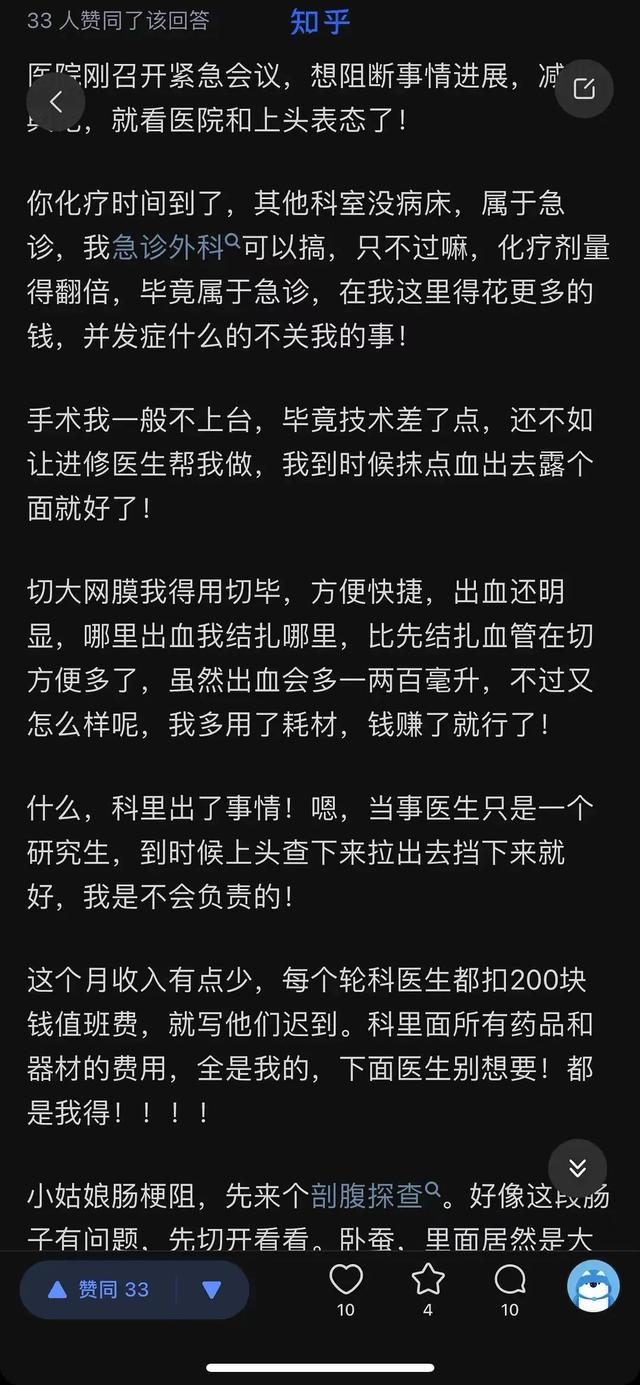Screen dimensions: 640x1385
Task: Upvote the answer with 赞同 33
Action: coord(98,1289)
